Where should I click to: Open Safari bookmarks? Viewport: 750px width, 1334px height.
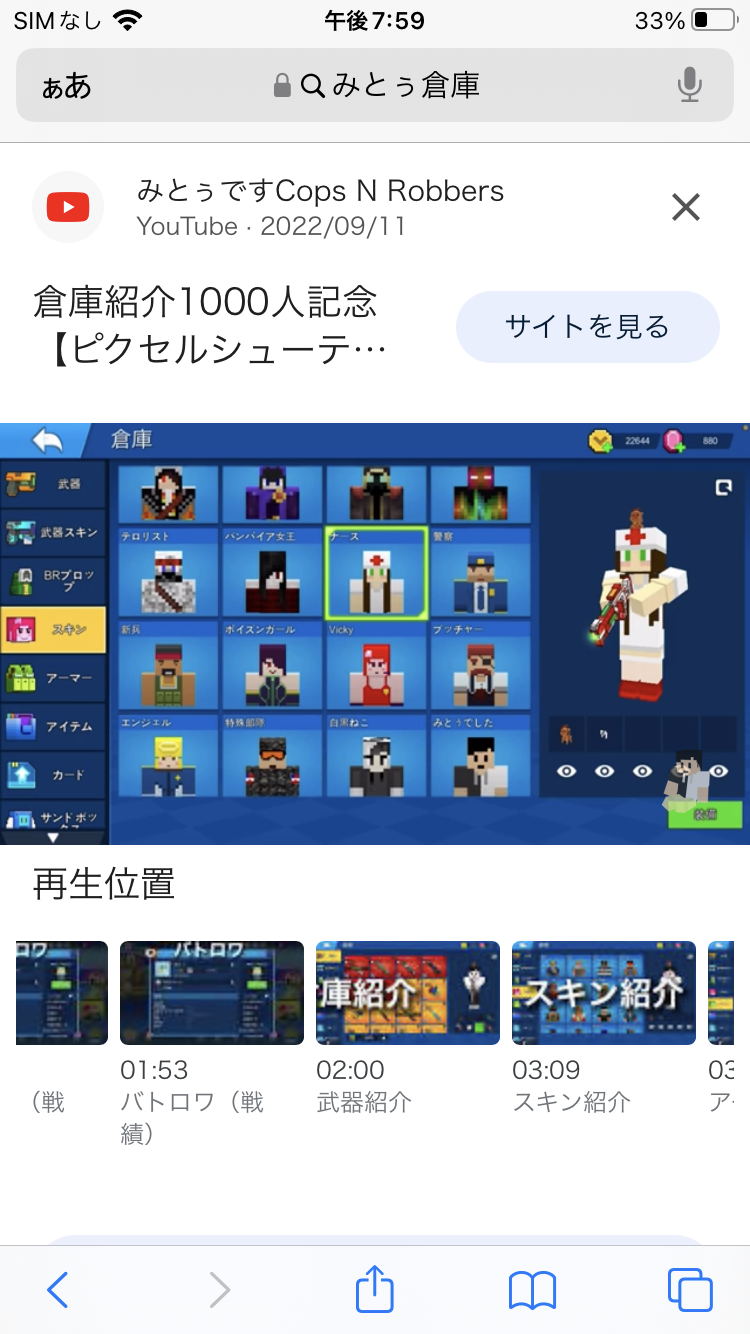[532, 1290]
